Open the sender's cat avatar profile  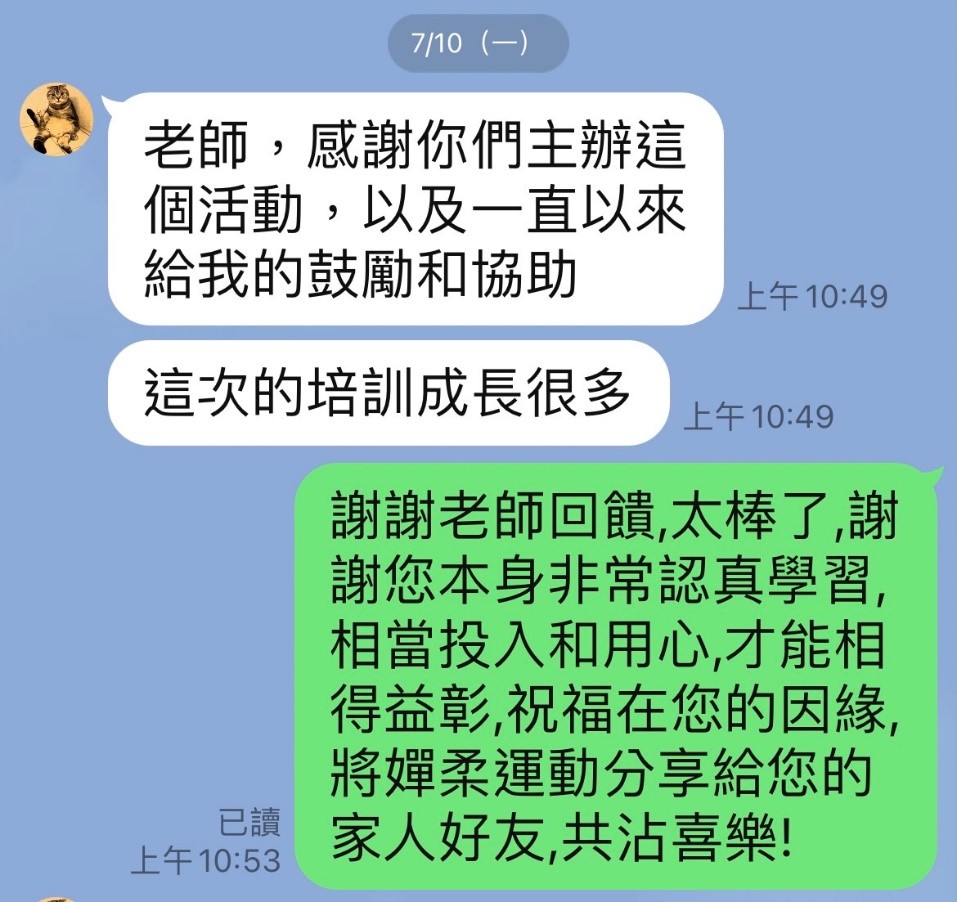(56, 119)
